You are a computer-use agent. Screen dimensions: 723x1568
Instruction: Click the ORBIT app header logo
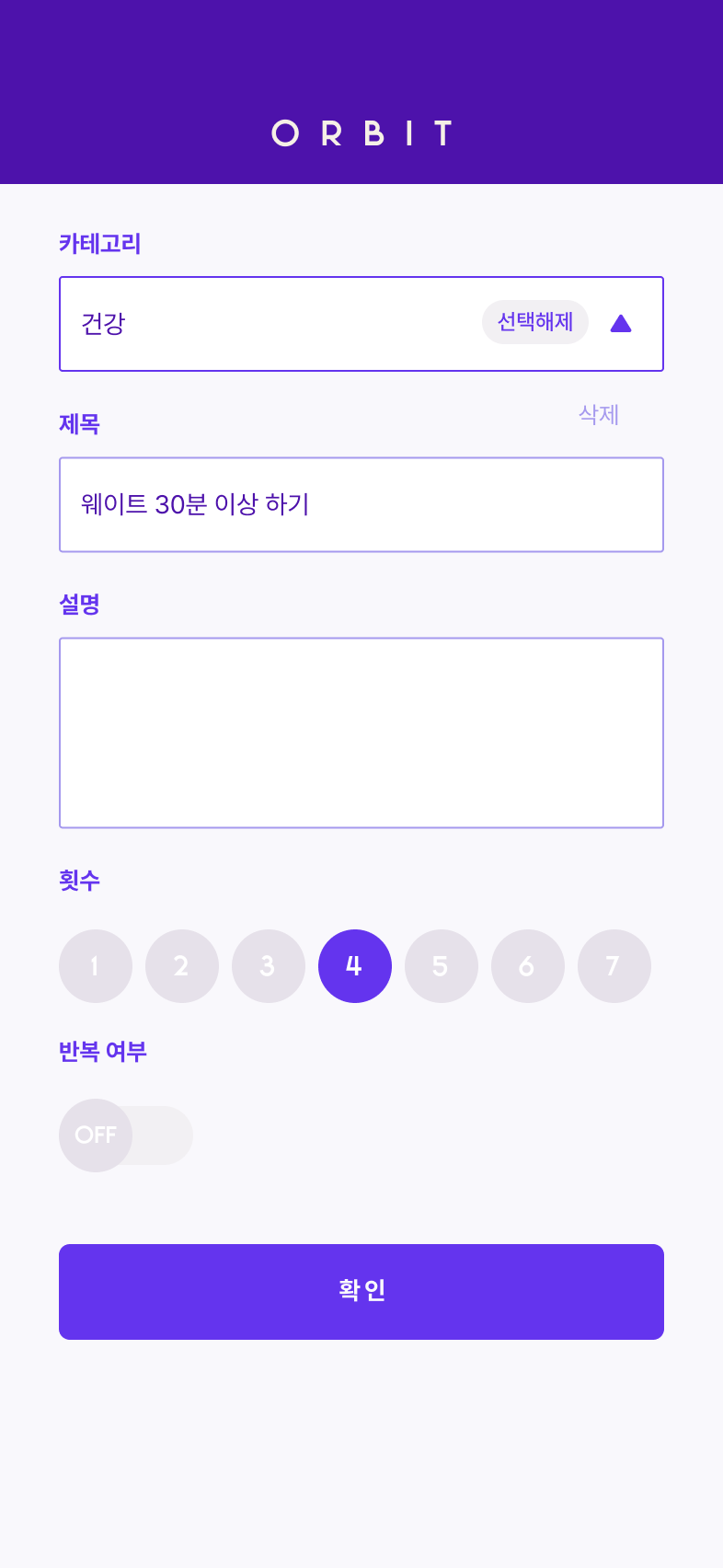click(361, 133)
